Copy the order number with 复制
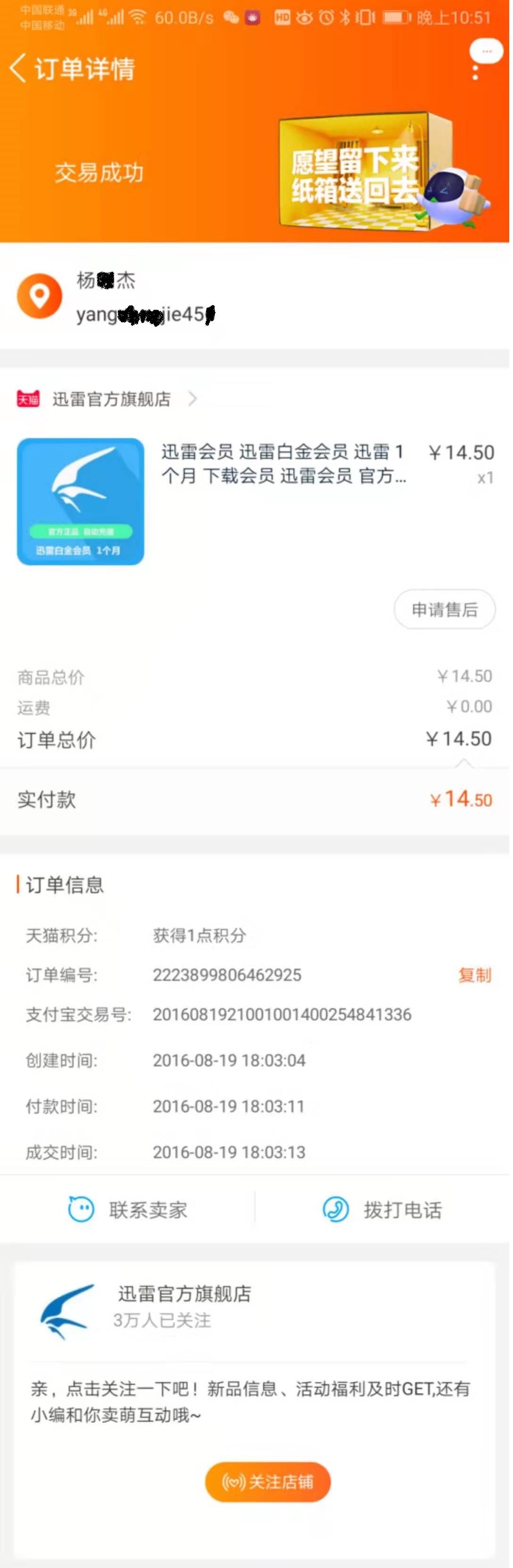Screen dimensions: 513x1568 pos(474,975)
